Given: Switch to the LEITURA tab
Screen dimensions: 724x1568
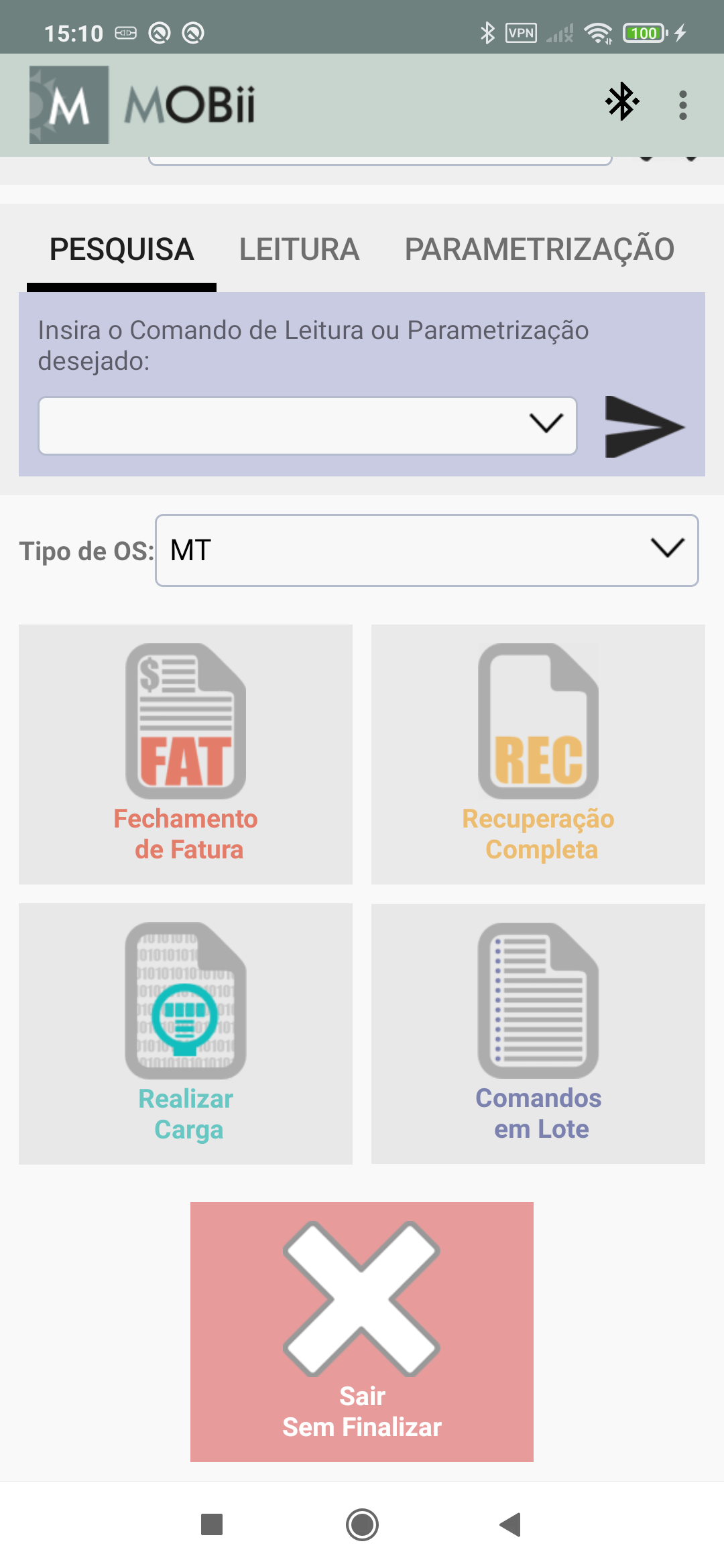Looking at the screenshot, I should pyautogui.click(x=299, y=250).
